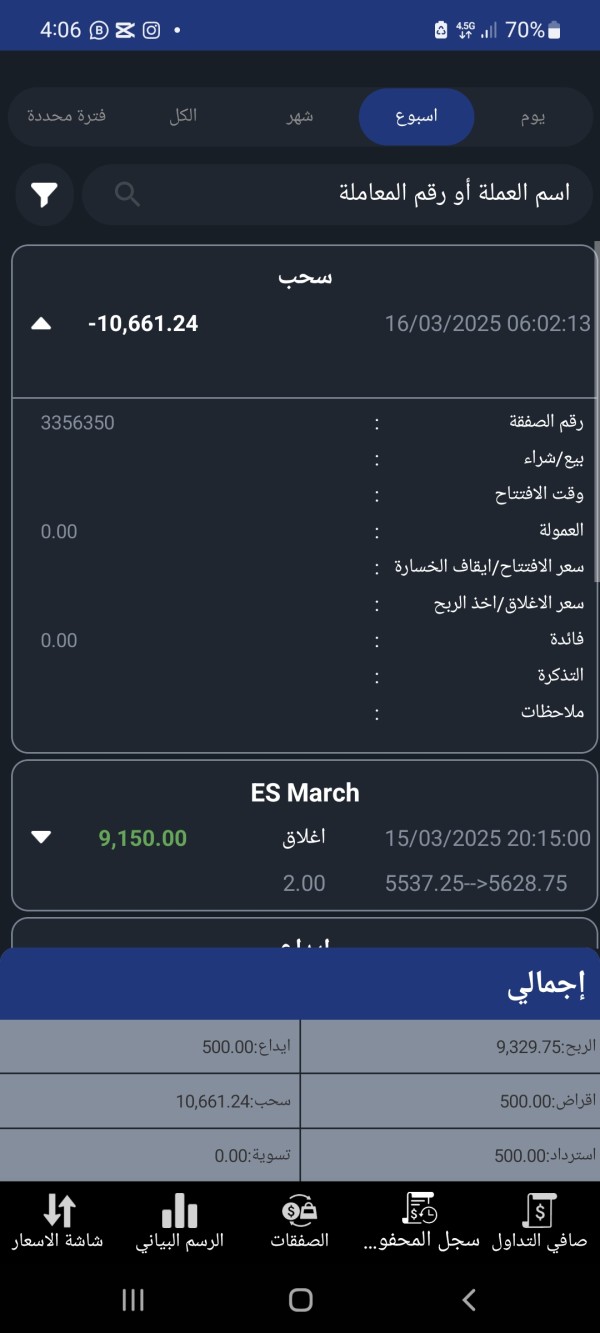Show الكل (all) transactions tab
This screenshot has width=600, height=1333.
(x=182, y=117)
